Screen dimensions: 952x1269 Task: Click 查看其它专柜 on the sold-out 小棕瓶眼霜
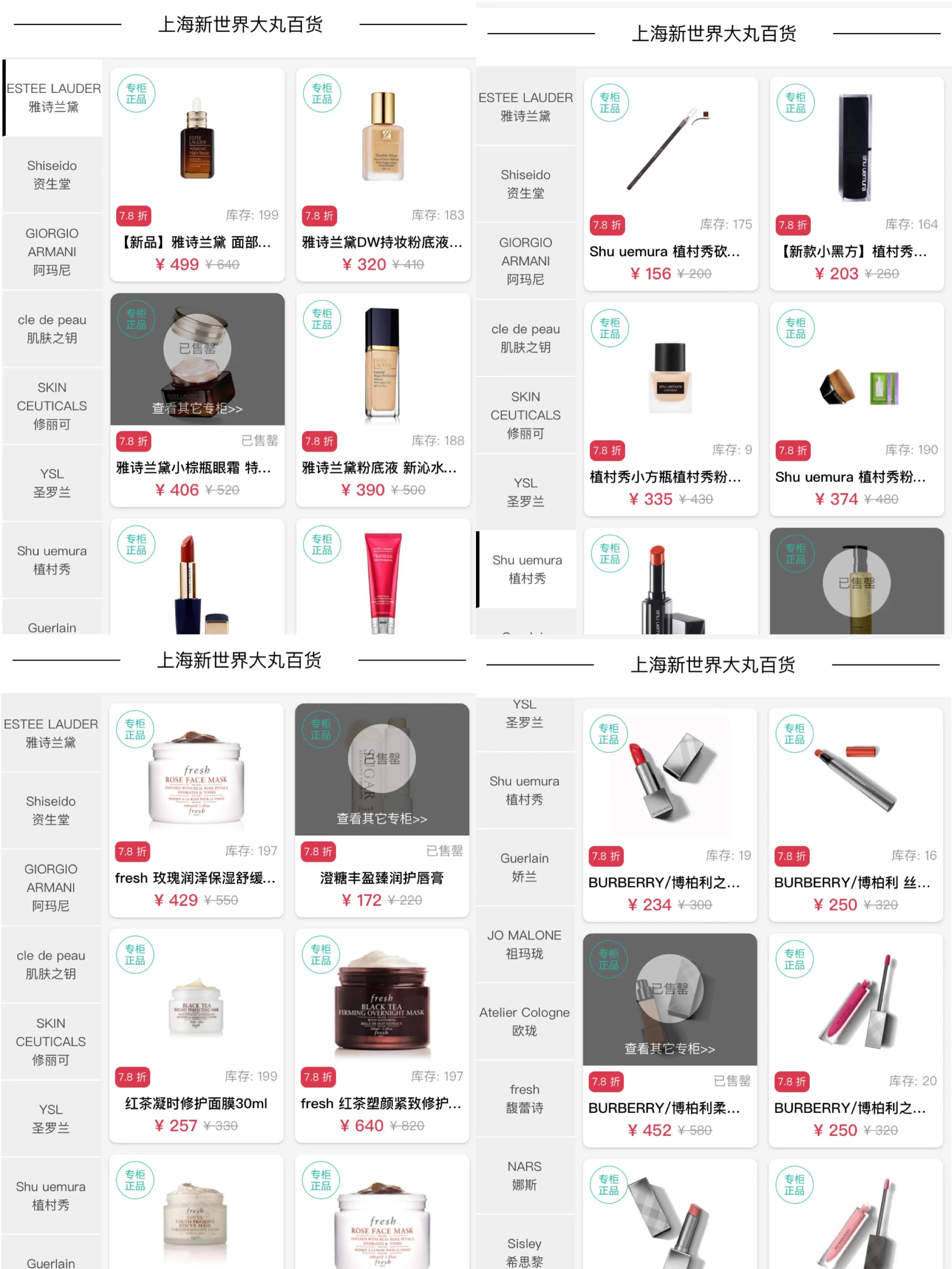197,409
